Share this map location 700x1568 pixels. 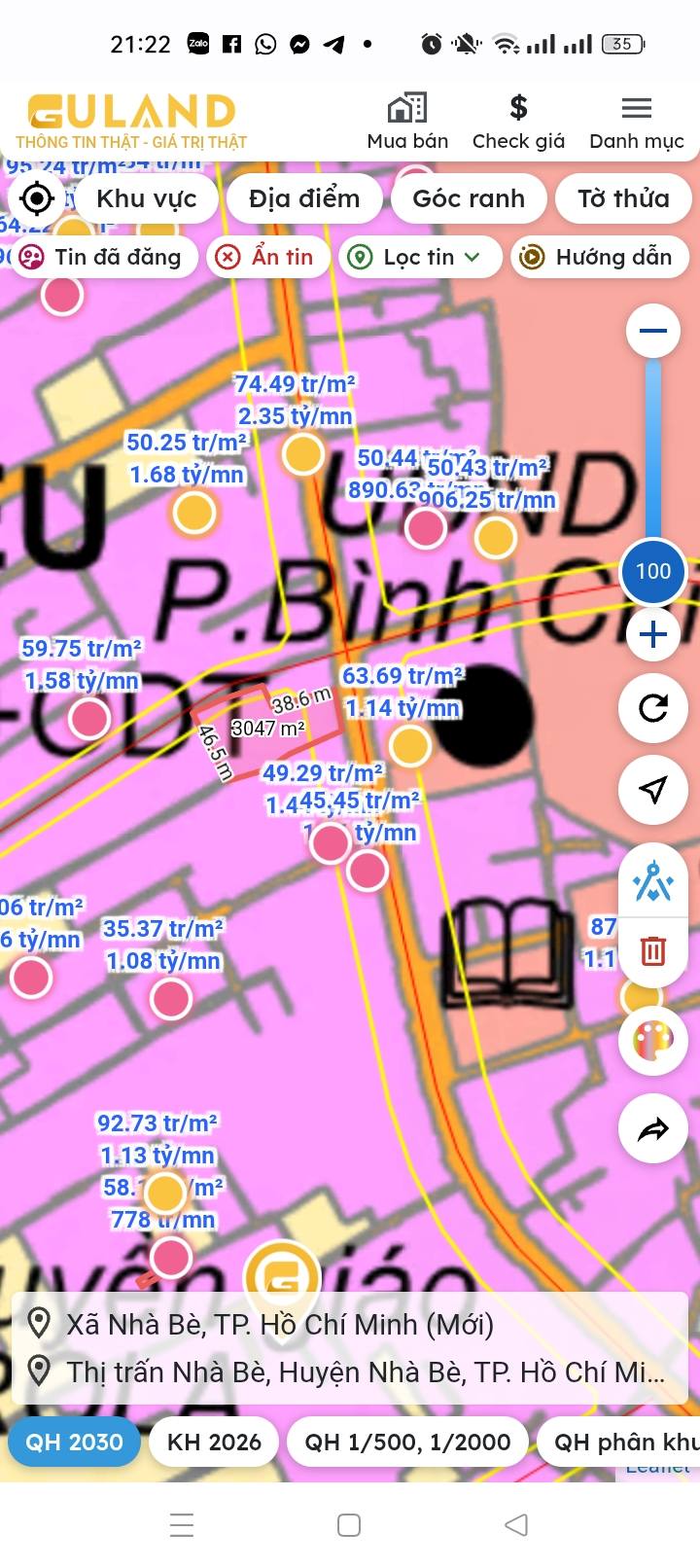pos(652,1129)
